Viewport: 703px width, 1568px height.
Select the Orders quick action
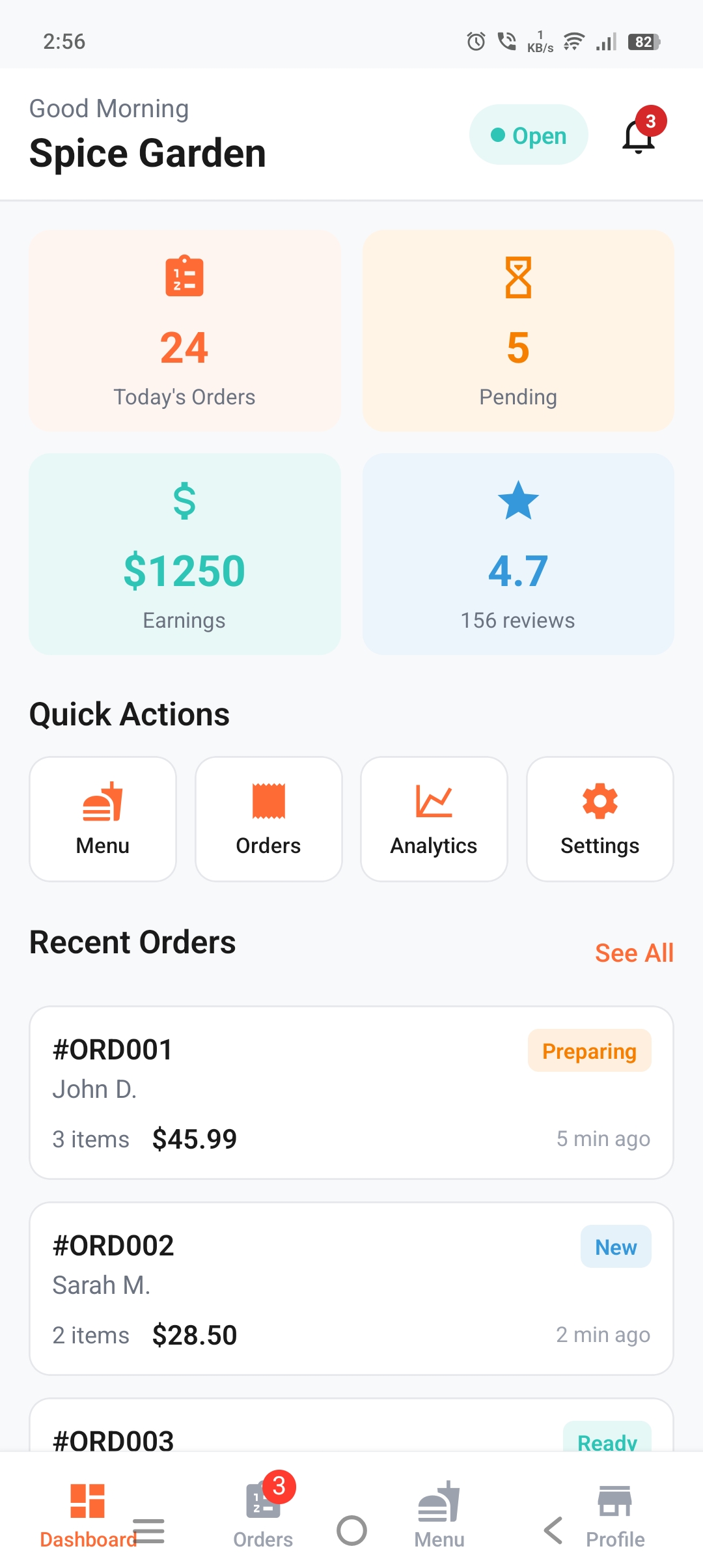268,819
